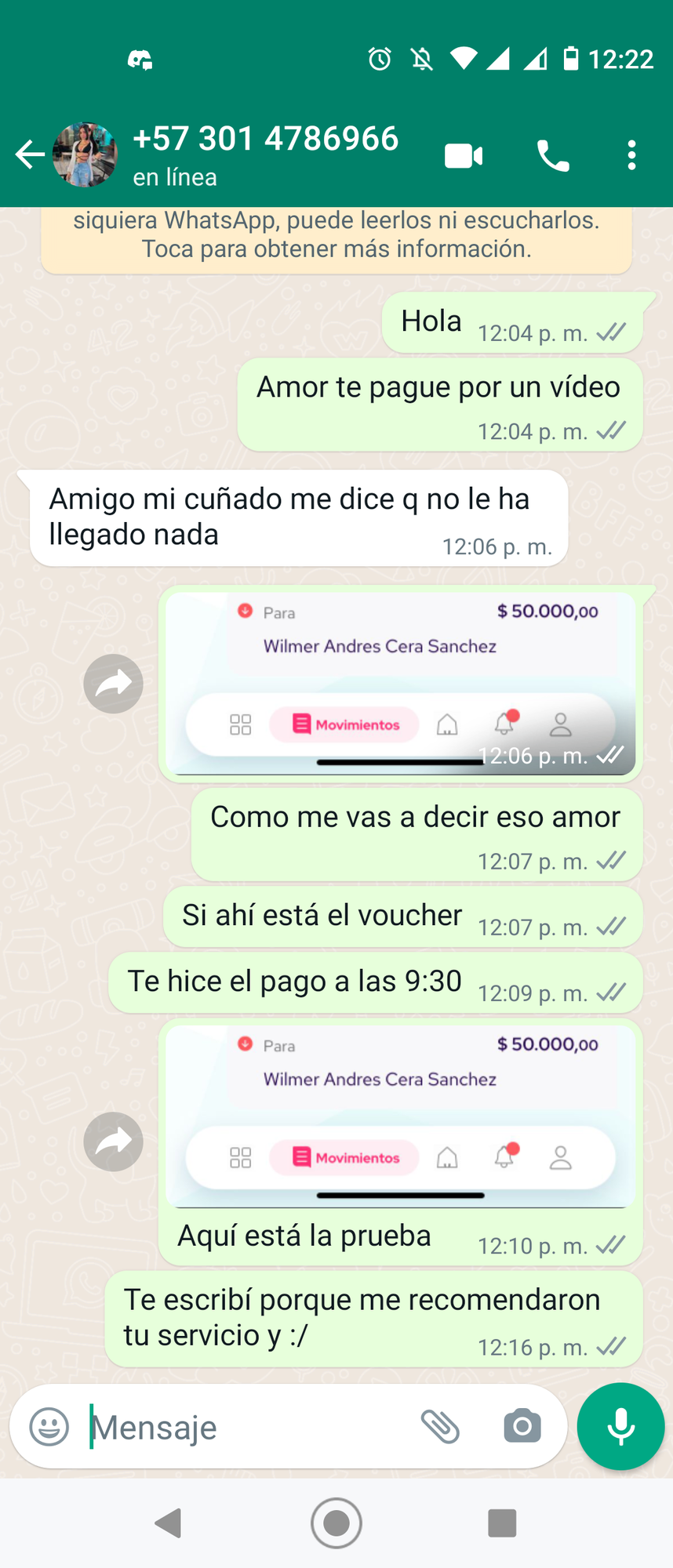Open the overflow menu
673x1568 pixels.
pyautogui.click(x=631, y=156)
